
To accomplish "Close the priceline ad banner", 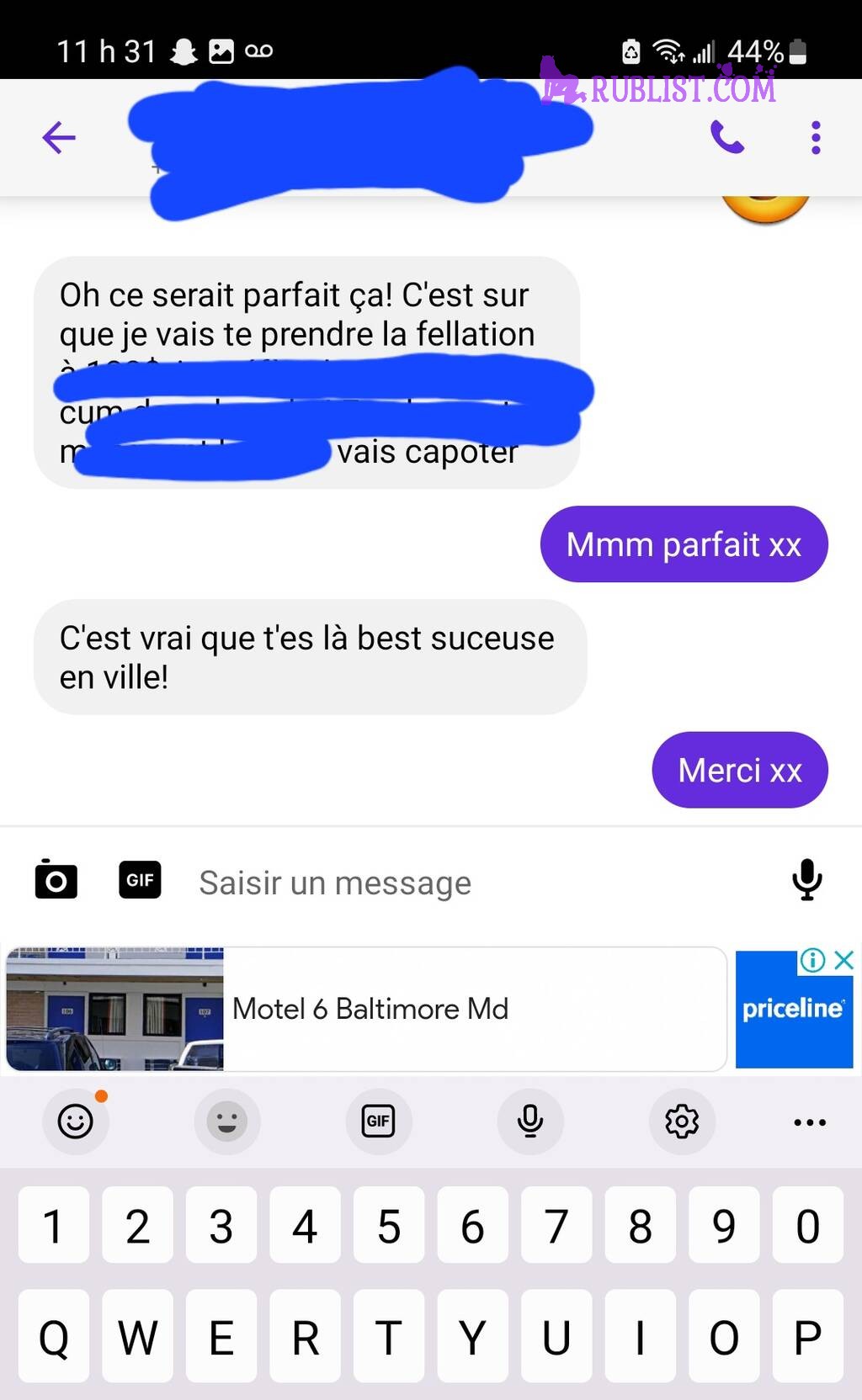I will coord(844,960).
